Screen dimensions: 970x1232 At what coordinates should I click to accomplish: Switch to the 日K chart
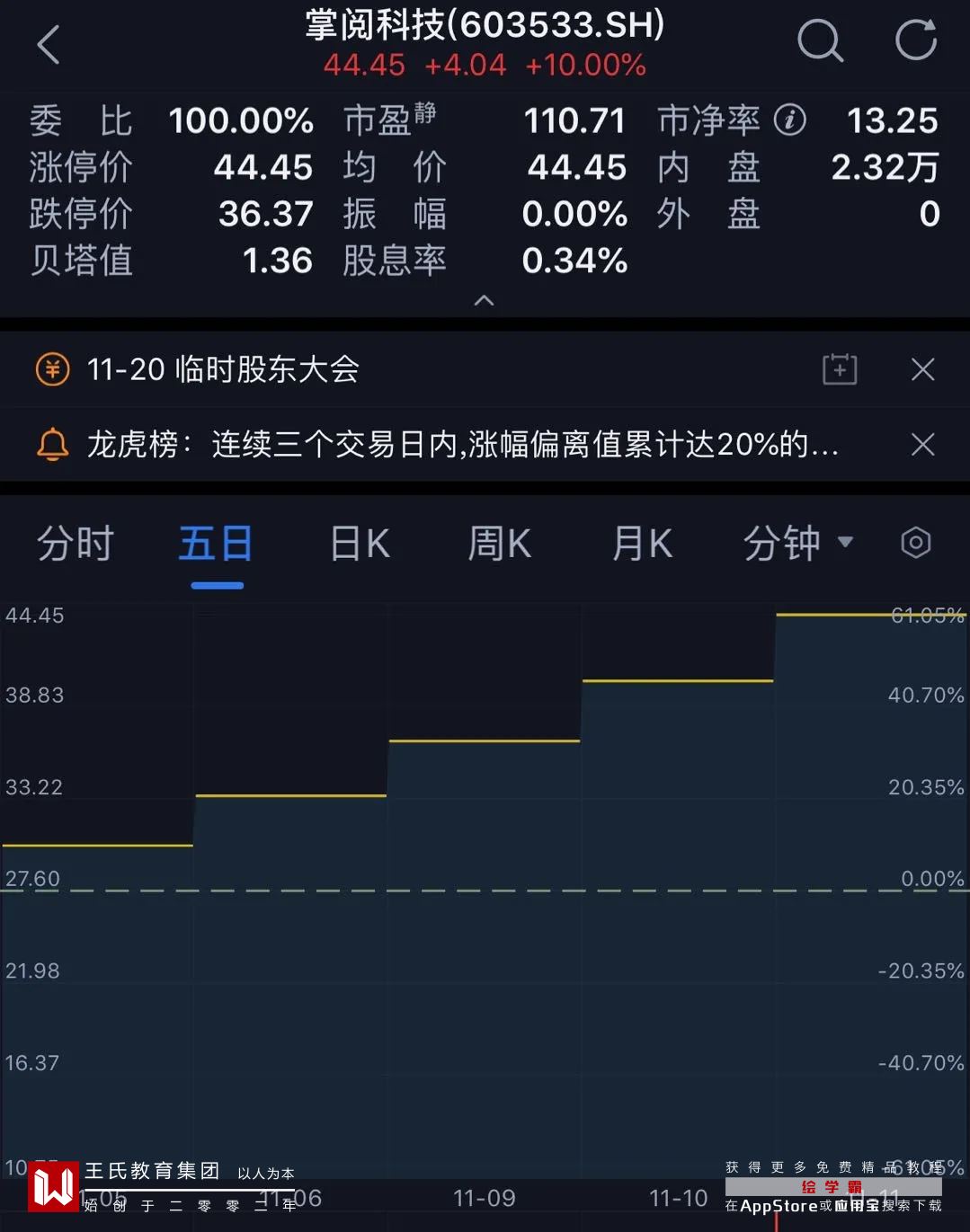(x=360, y=544)
